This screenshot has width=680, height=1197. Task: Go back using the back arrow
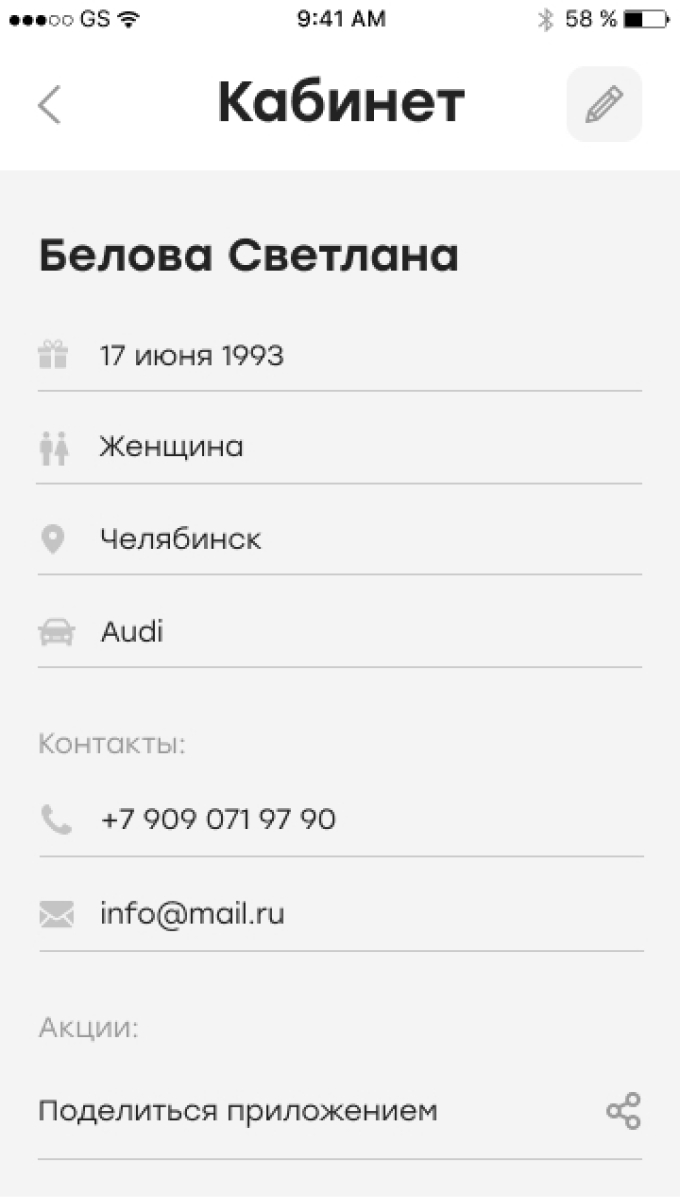point(50,104)
